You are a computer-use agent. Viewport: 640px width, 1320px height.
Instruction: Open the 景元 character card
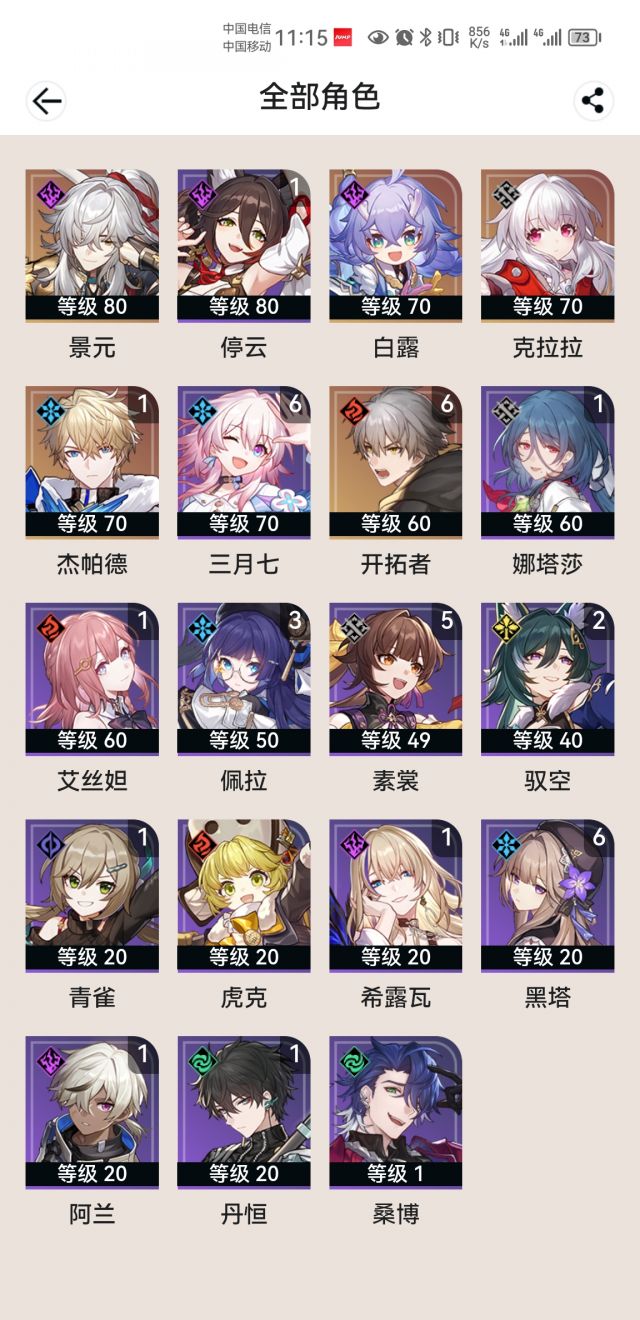(x=92, y=246)
